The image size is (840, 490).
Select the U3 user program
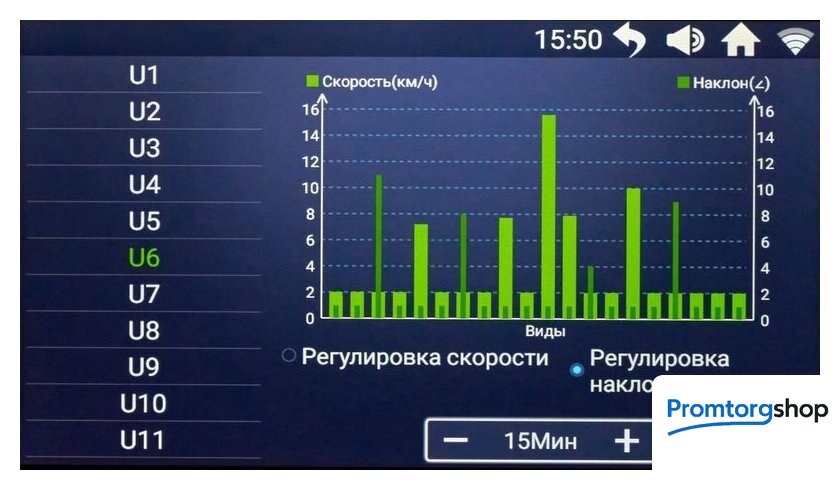[x=144, y=149]
